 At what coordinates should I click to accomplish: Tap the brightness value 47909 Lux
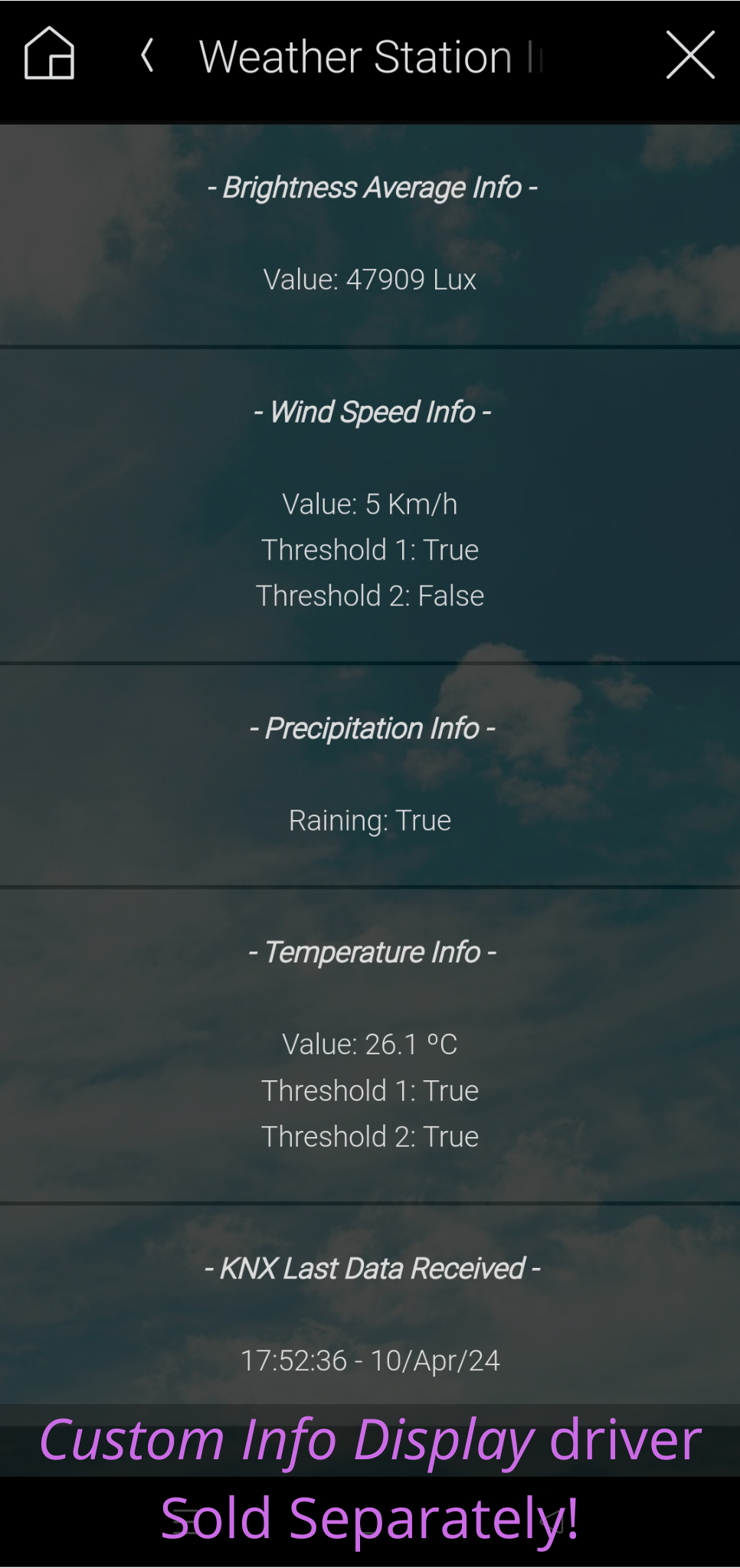pyautogui.click(x=369, y=279)
